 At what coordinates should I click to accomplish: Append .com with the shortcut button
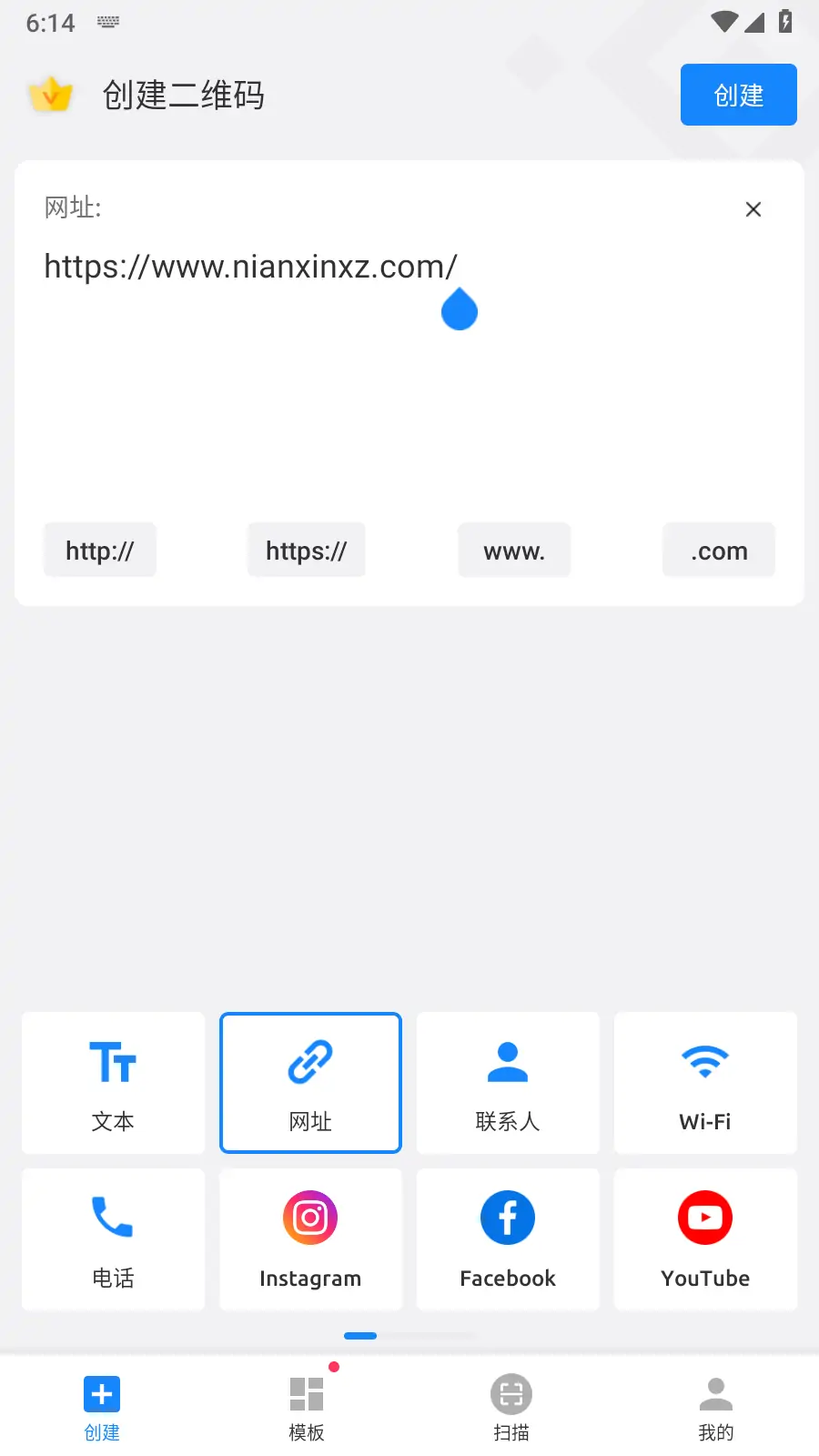tap(718, 550)
